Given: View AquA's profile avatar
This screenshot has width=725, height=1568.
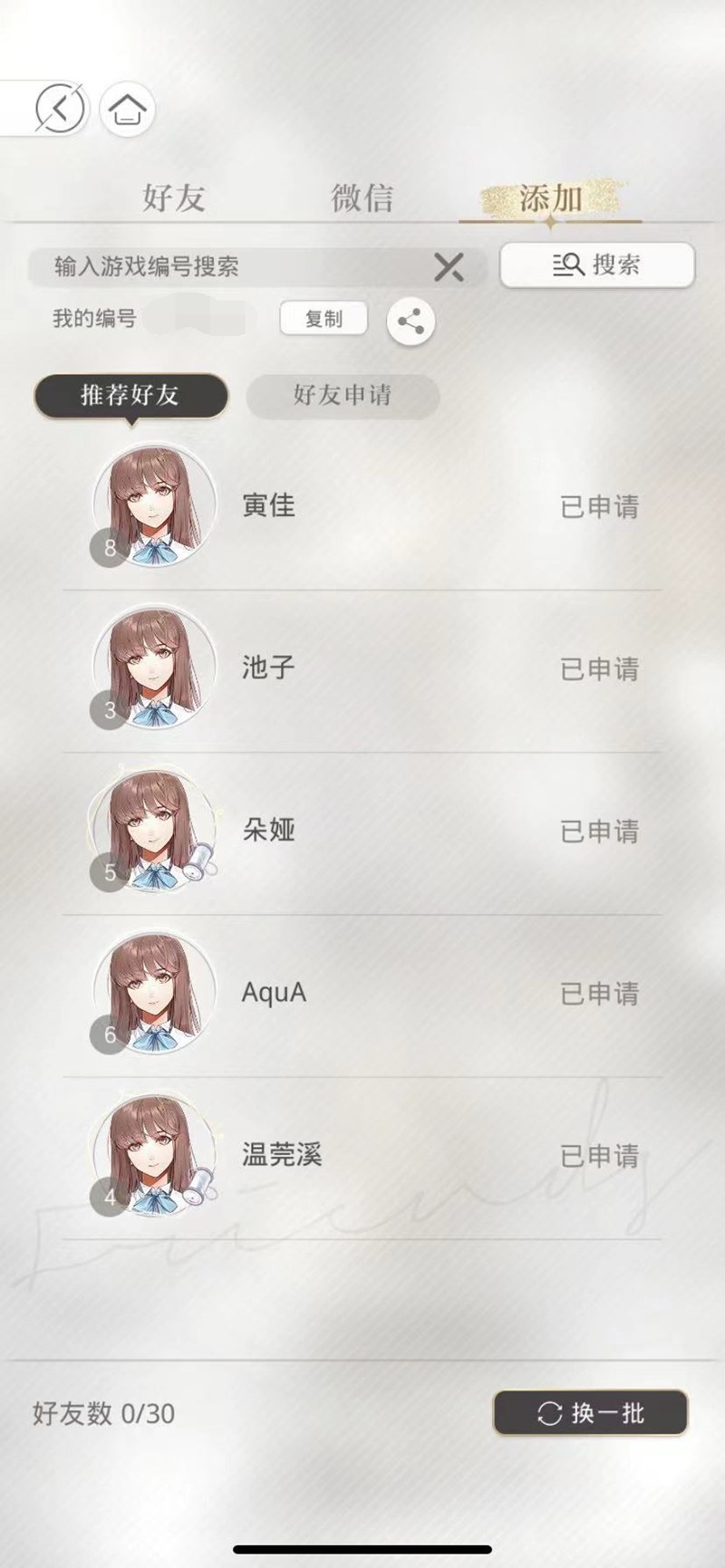Looking at the screenshot, I should [154, 992].
